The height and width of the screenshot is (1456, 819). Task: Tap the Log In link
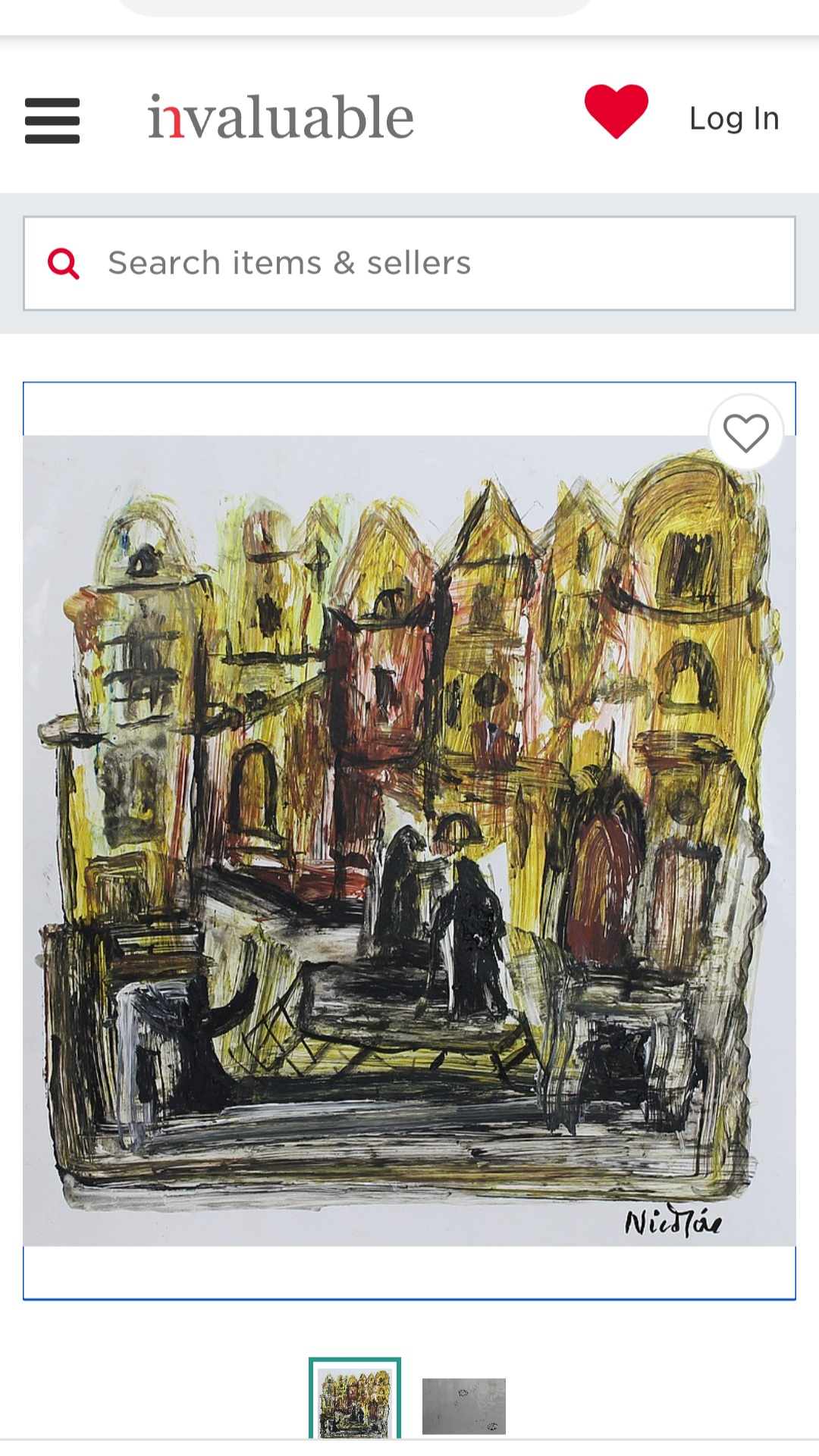click(734, 119)
